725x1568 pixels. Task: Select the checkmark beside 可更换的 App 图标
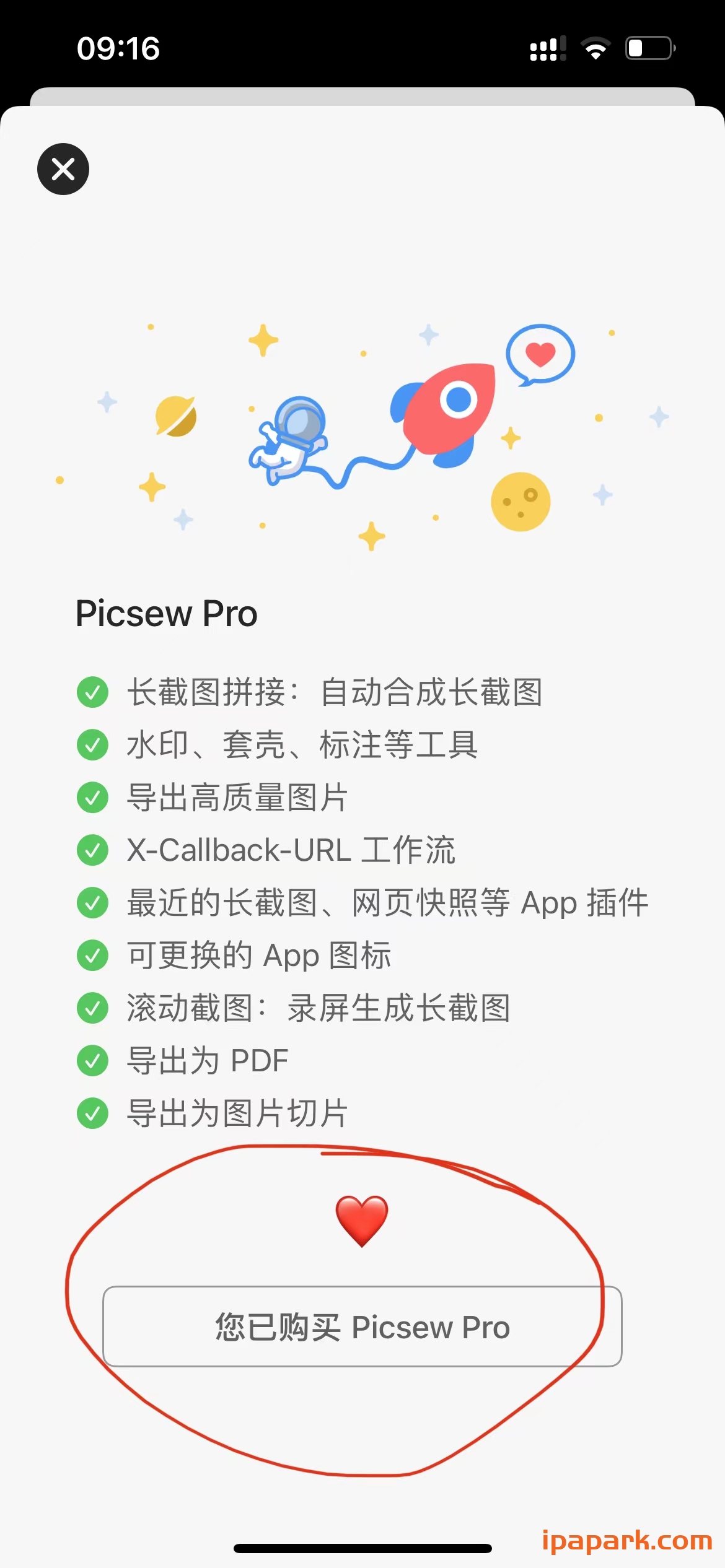click(92, 956)
